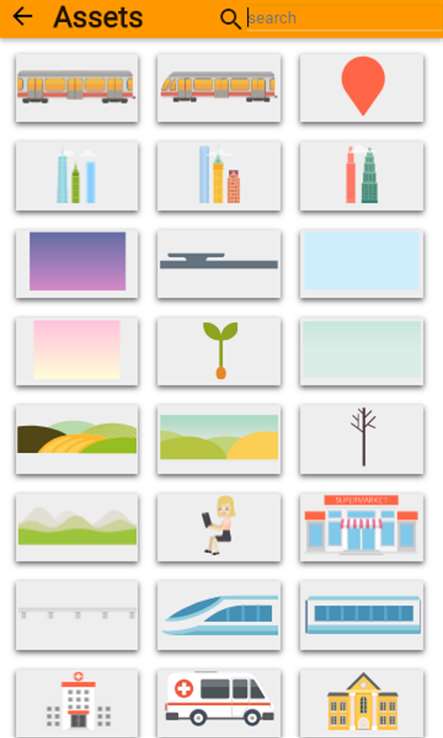Select the hospital building asset
The width and height of the screenshot is (443, 738).
(77, 703)
